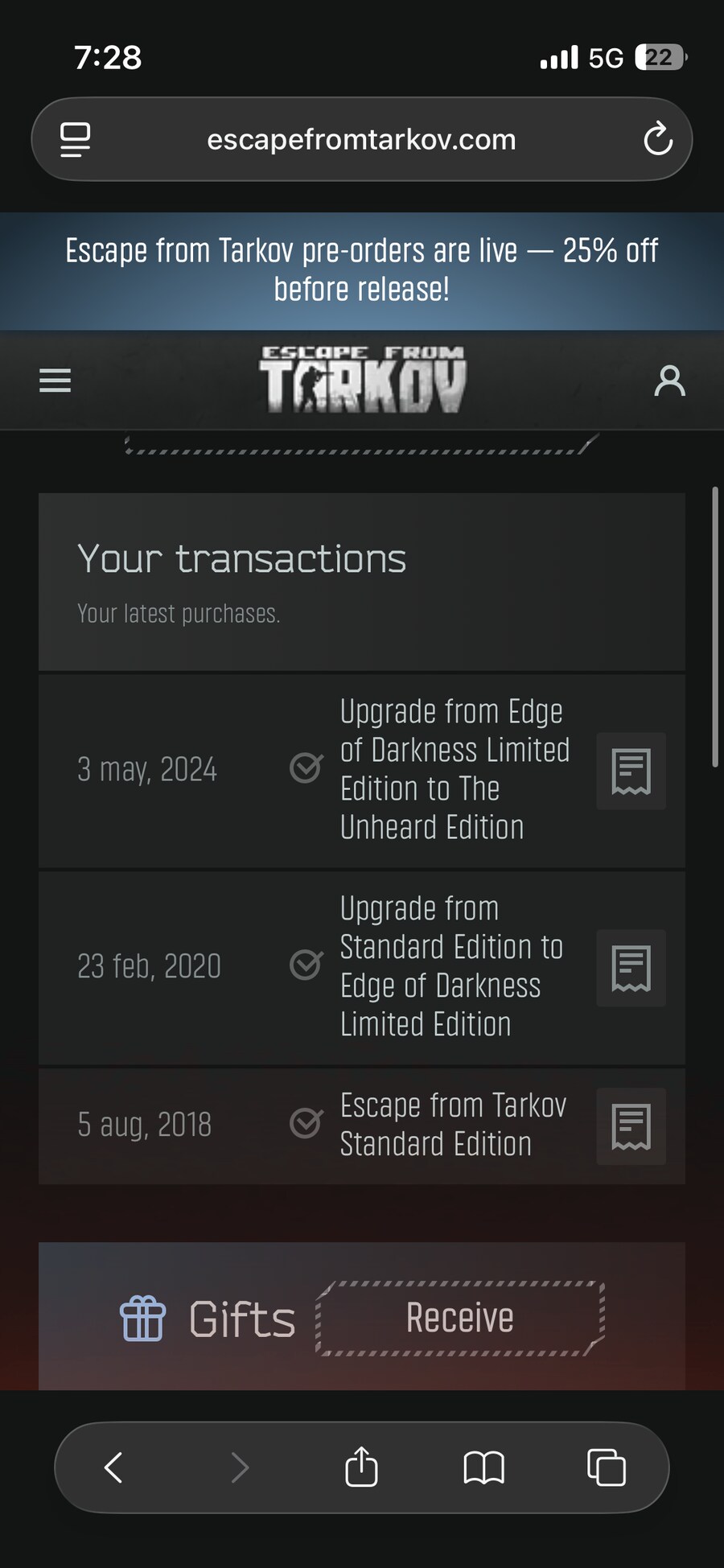Open the user profile icon
The image size is (724, 1568).
pyautogui.click(x=669, y=381)
